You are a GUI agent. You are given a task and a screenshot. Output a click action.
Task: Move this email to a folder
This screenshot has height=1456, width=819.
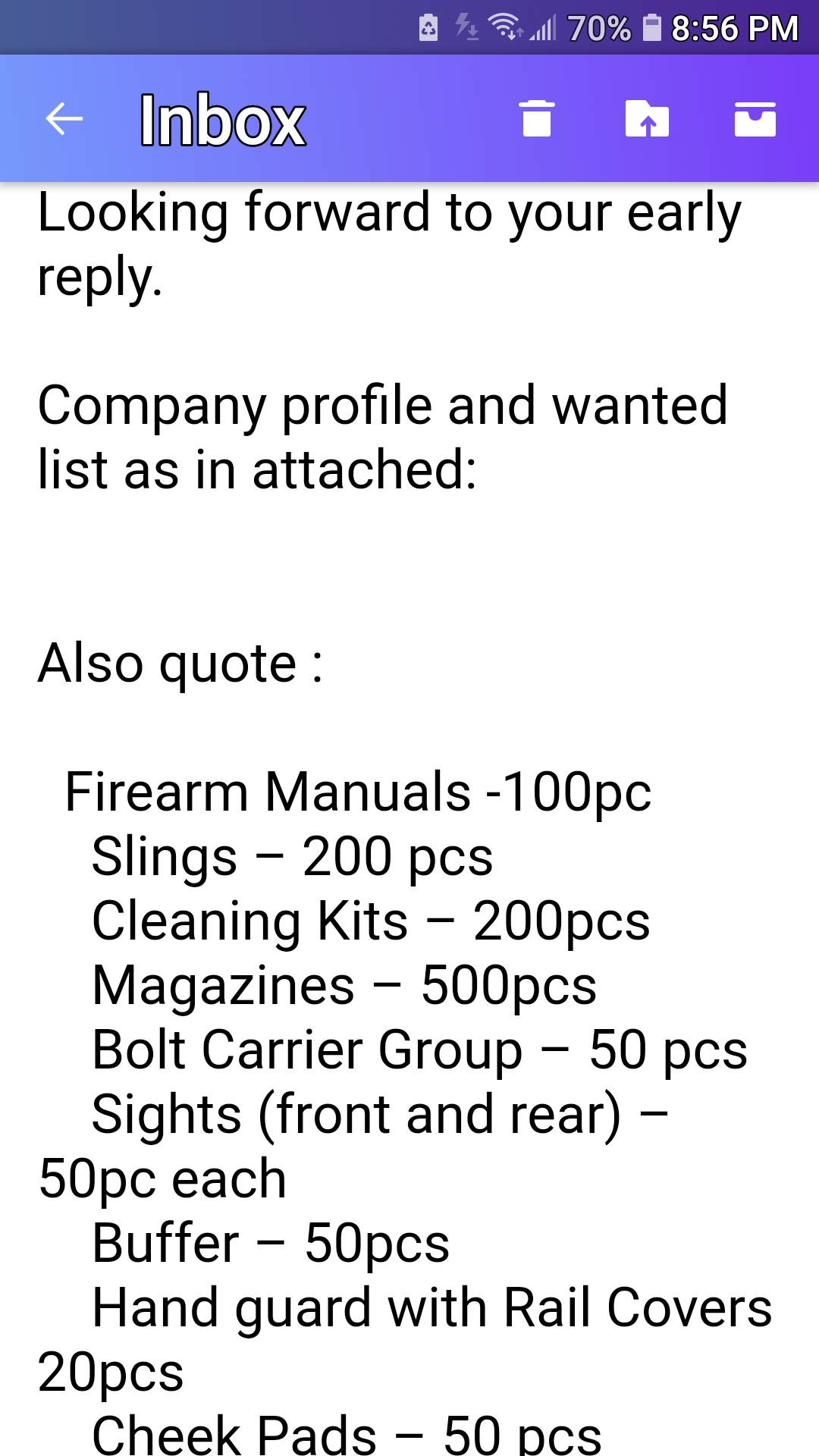(647, 119)
